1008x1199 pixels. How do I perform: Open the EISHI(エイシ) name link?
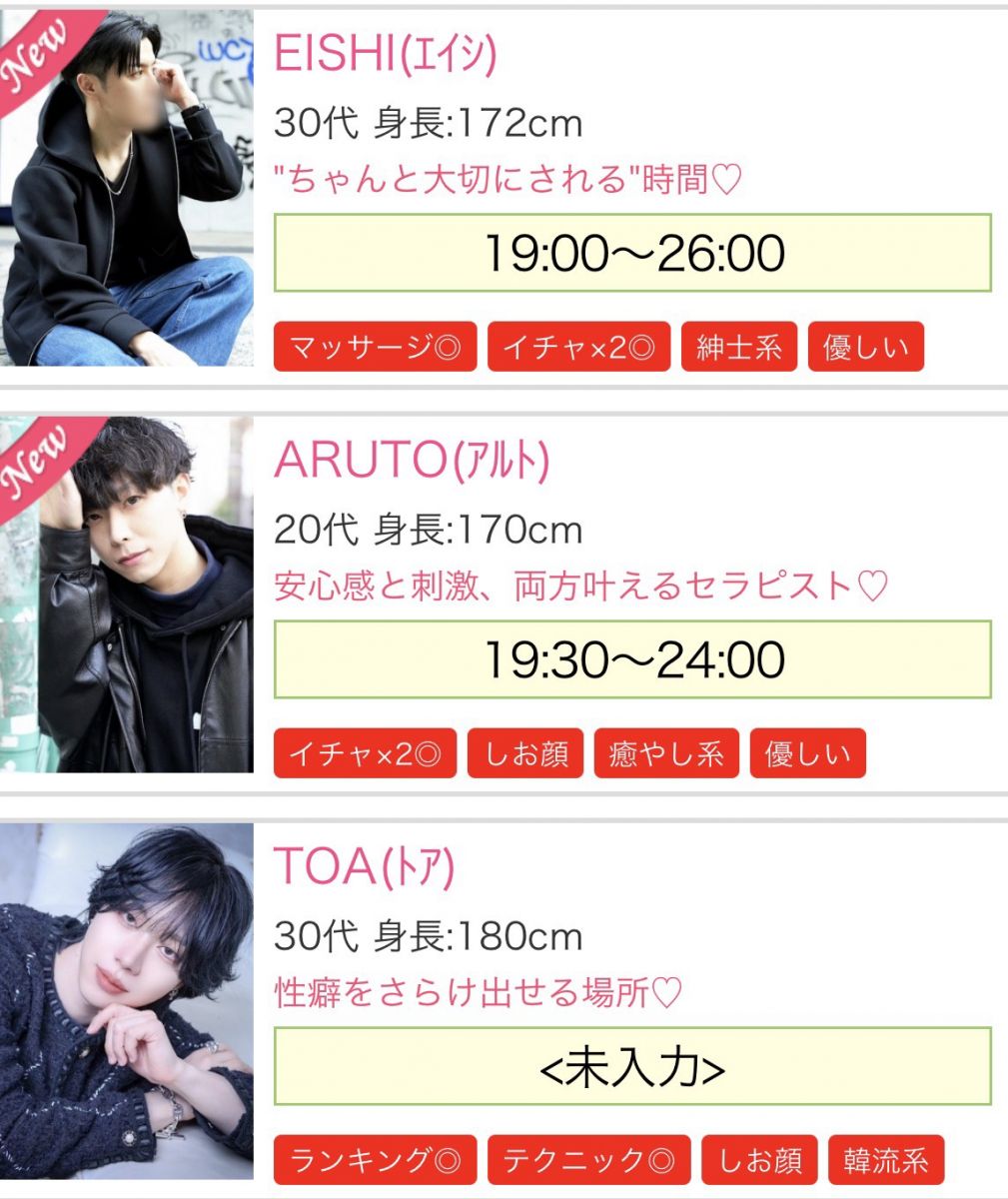[x=385, y=54]
